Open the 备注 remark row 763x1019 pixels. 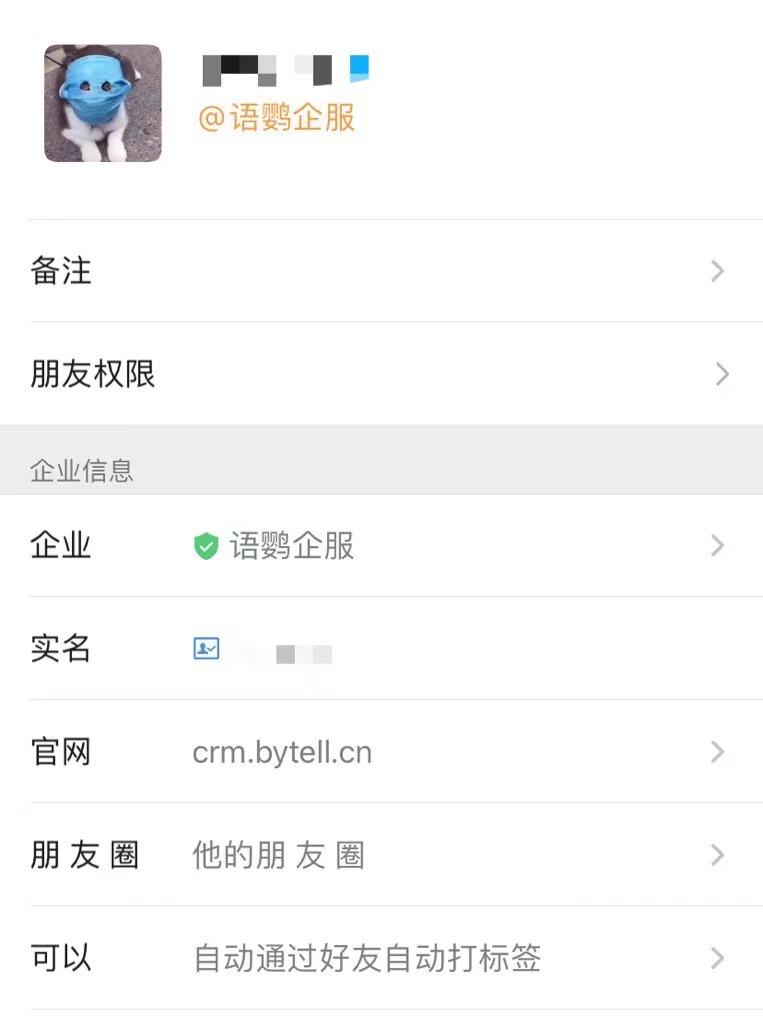point(380,271)
